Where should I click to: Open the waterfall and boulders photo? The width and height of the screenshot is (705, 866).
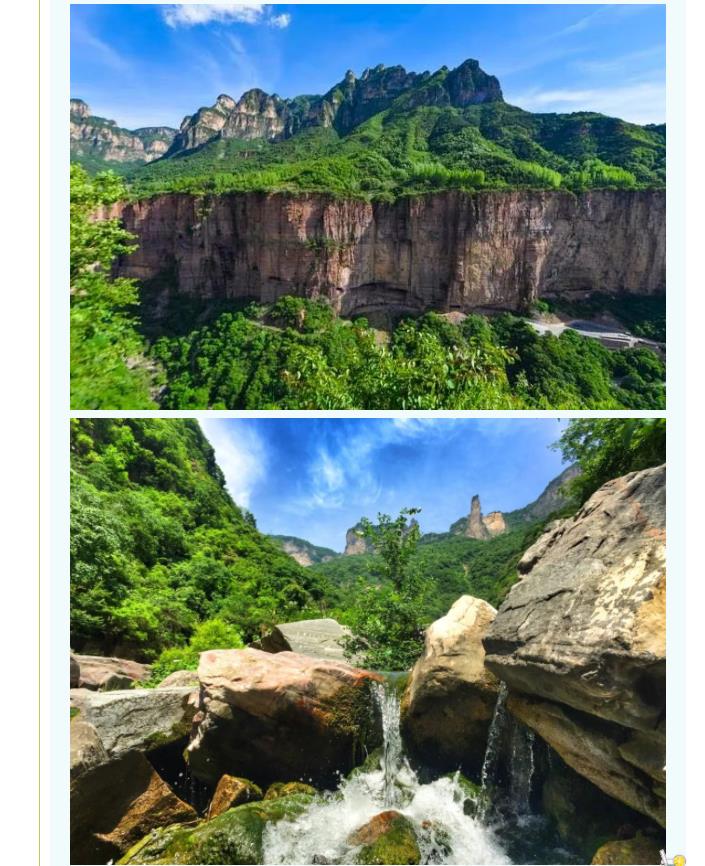(x=367, y=641)
